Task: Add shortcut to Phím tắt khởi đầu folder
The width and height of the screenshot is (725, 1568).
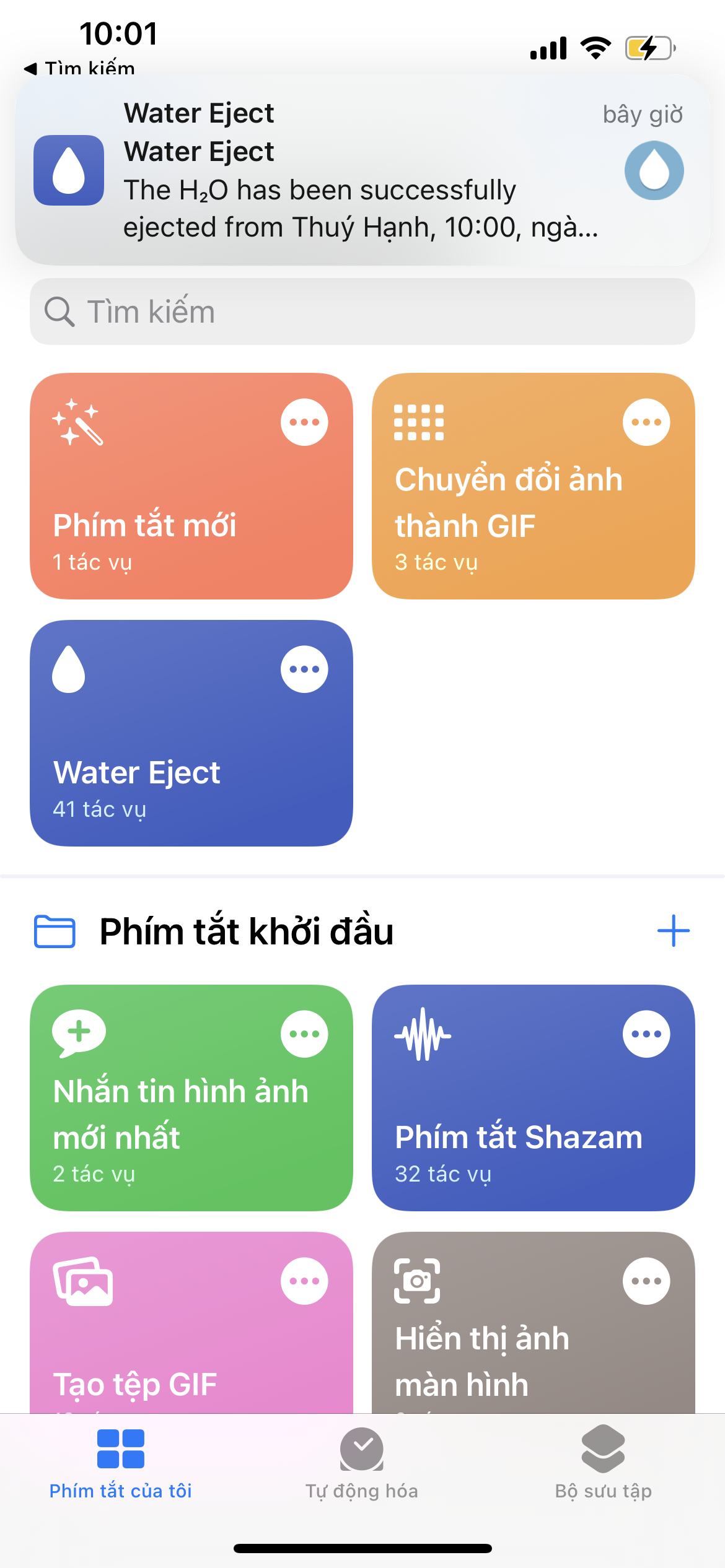Action: click(x=674, y=931)
